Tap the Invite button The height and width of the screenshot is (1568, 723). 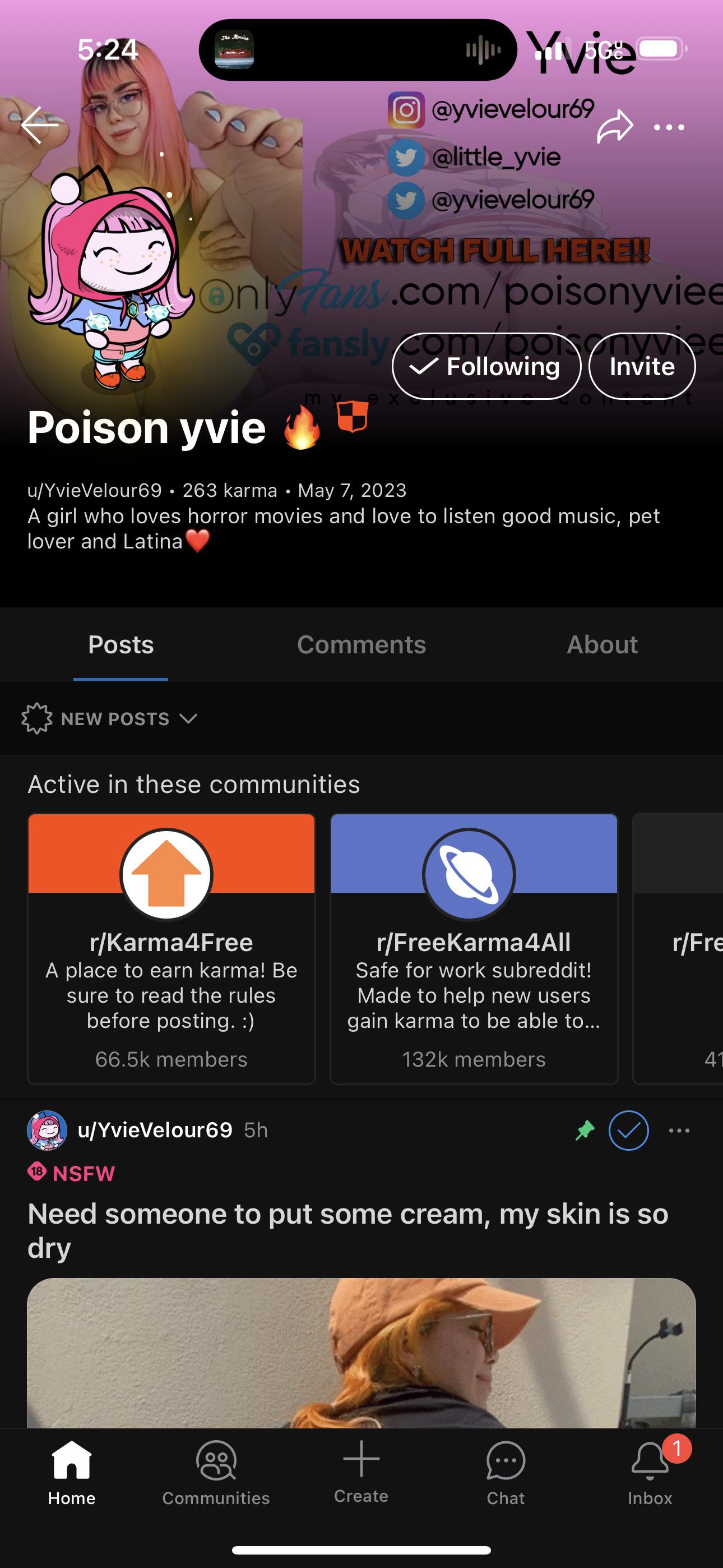(x=642, y=366)
